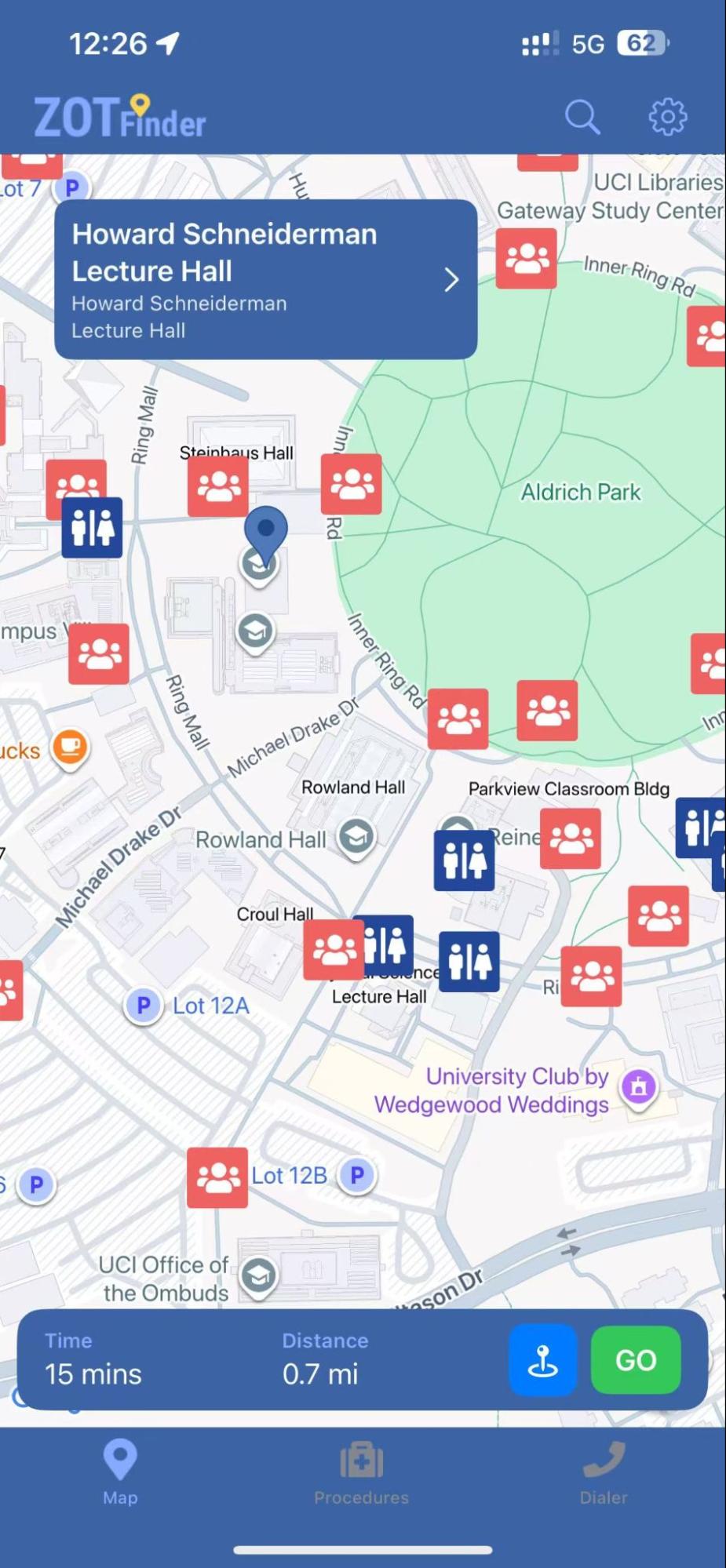
Task: Tap the University Club purple marker
Action: tap(639, 1086)
